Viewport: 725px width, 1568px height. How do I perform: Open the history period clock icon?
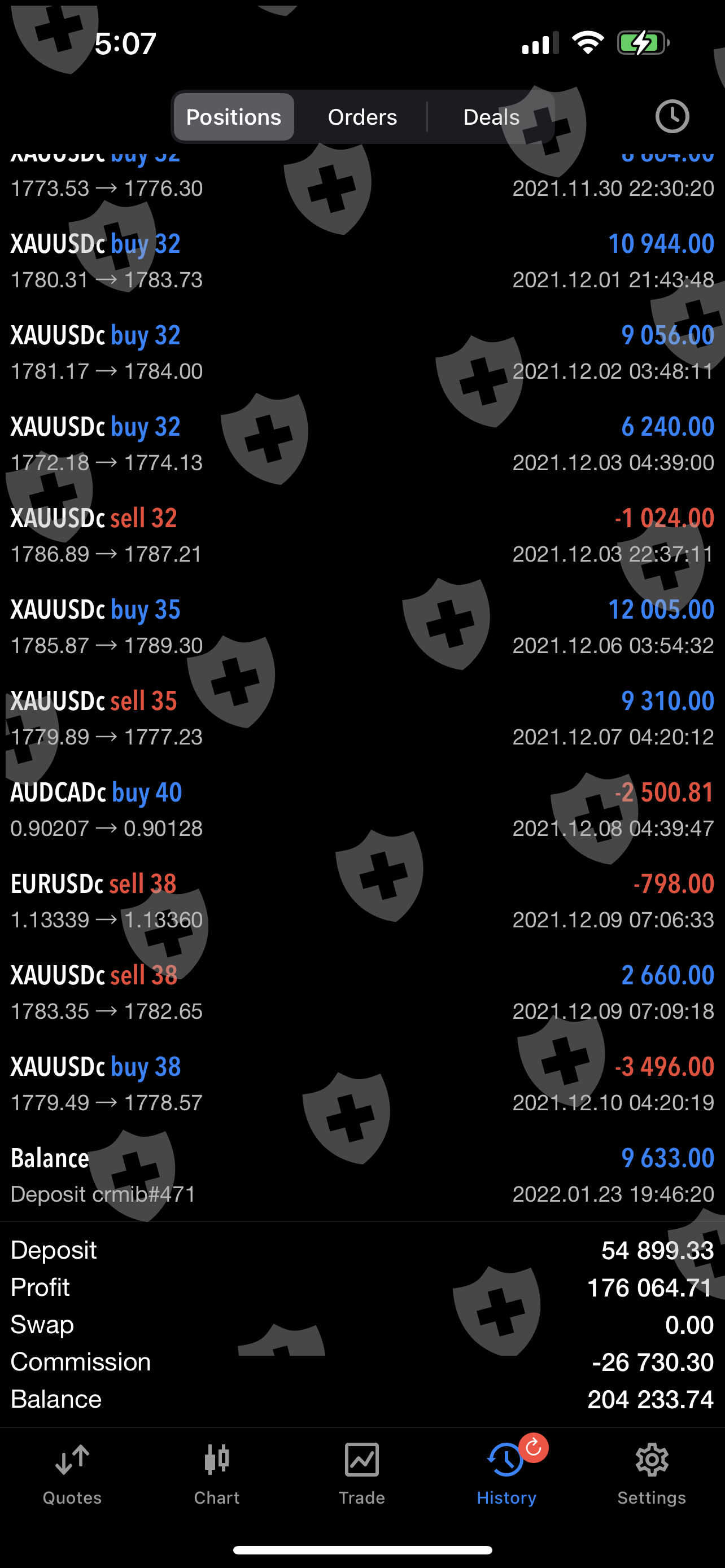[x=671, y=116]
